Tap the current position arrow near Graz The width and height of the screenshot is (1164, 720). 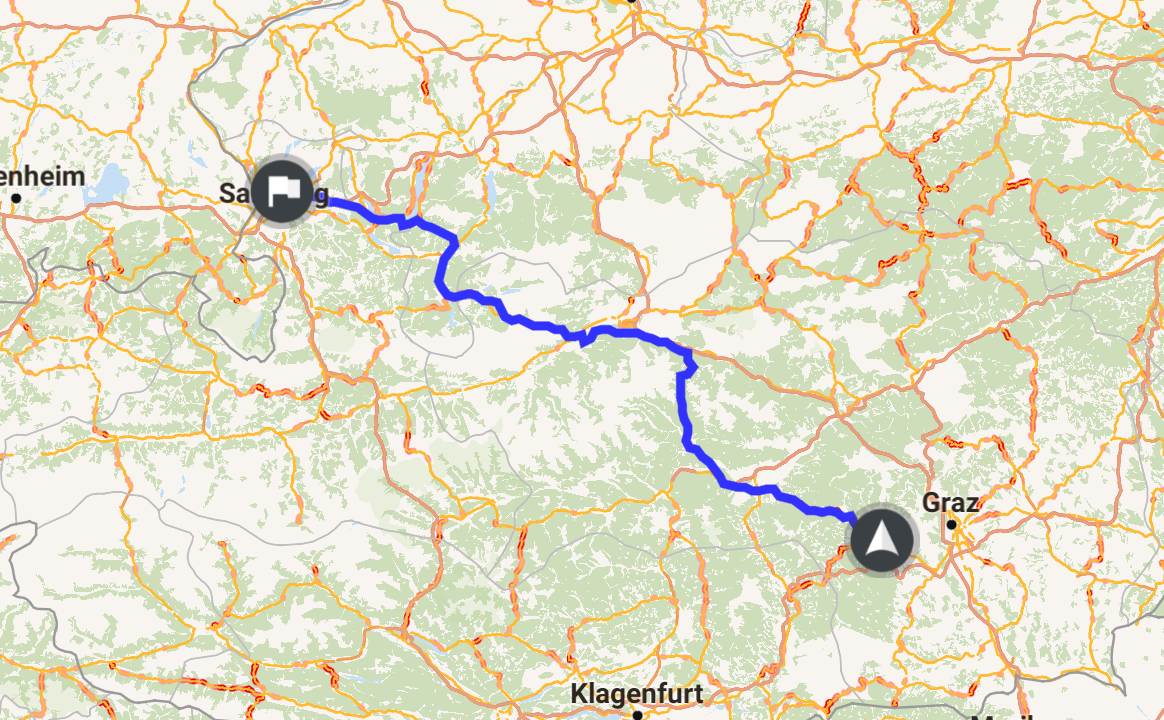click(x=882, y=540)
